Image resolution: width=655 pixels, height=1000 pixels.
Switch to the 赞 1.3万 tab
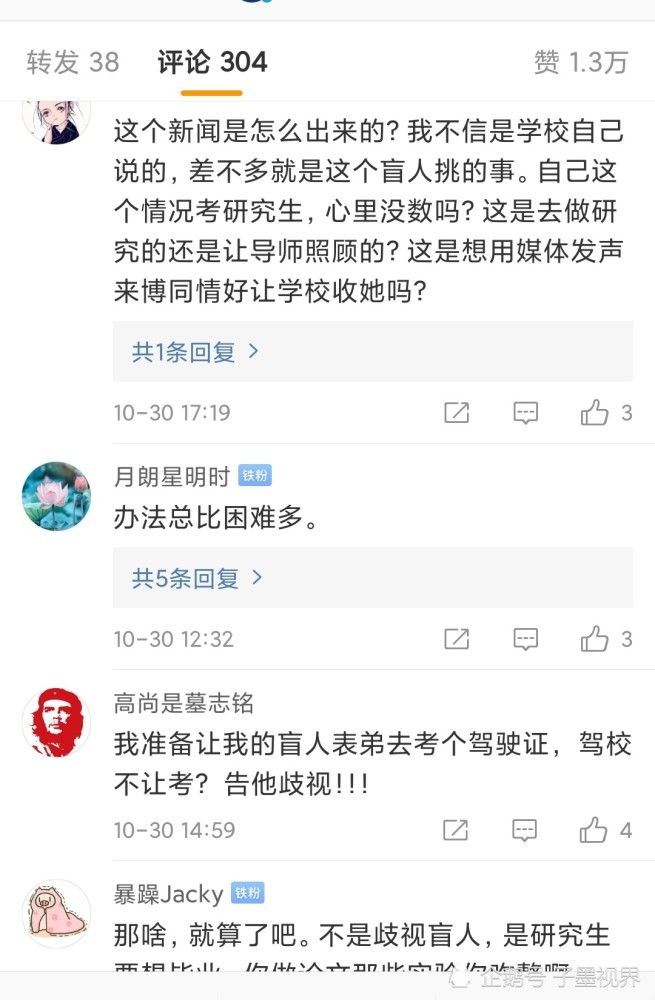coord(580,62)
